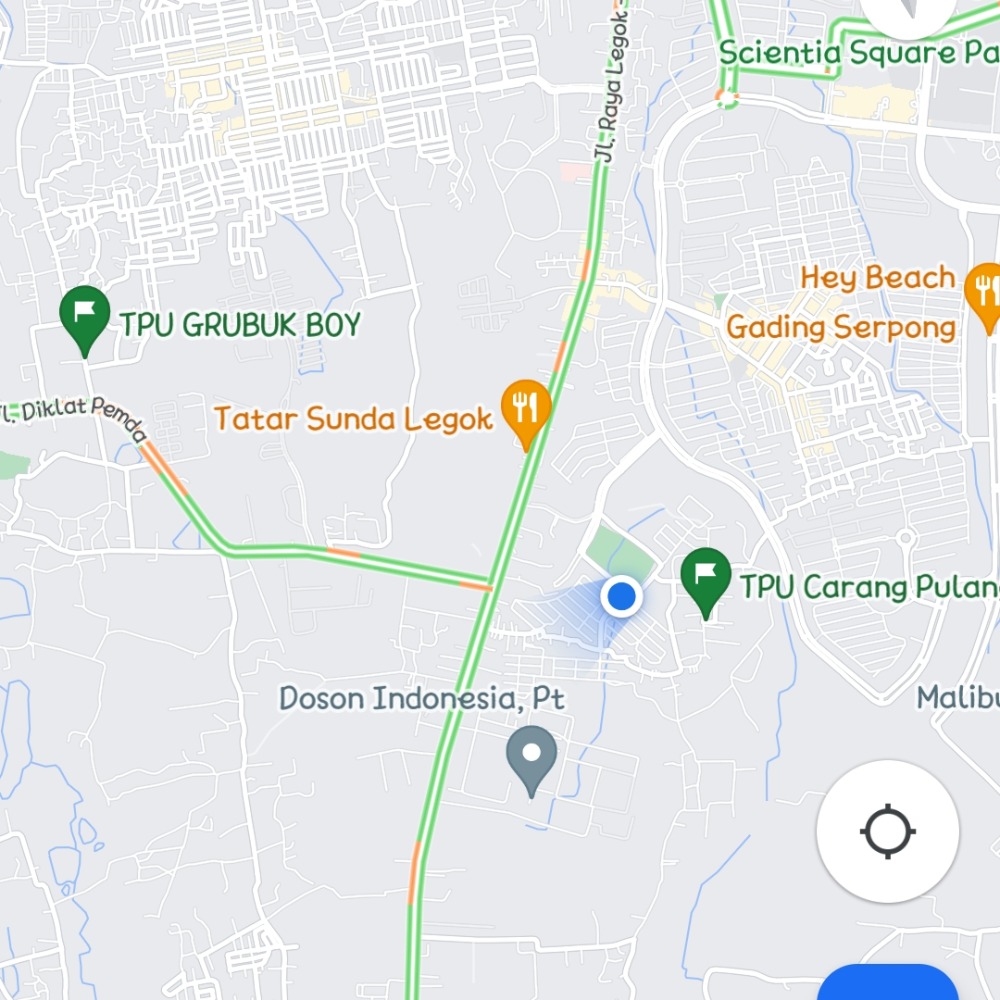Tap the blue current location dot
Image resolution: width=1000 pixels, height=1000 pixels.
tap(621, 597)
